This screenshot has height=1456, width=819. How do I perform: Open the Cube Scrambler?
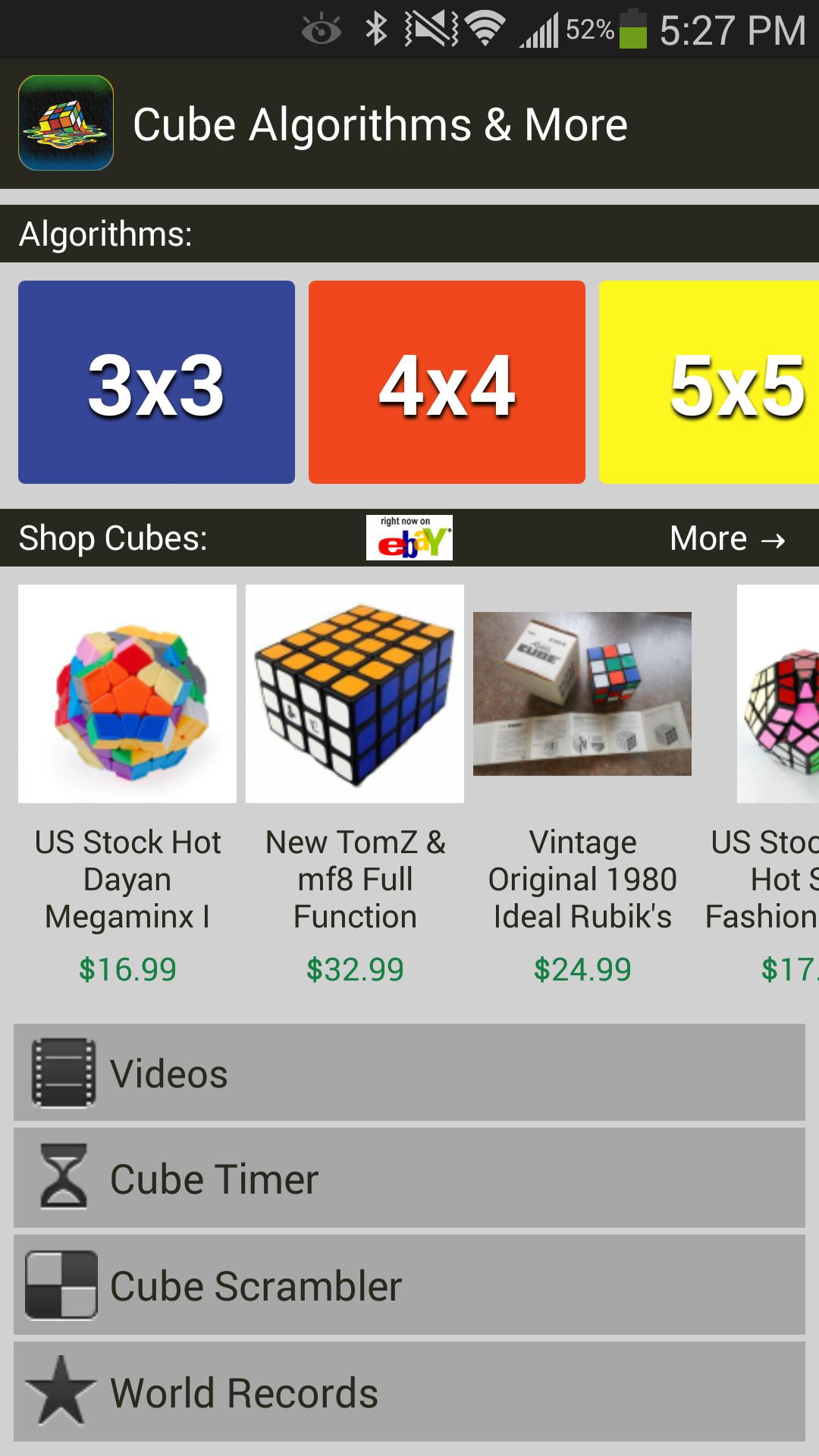point(409,1285)
